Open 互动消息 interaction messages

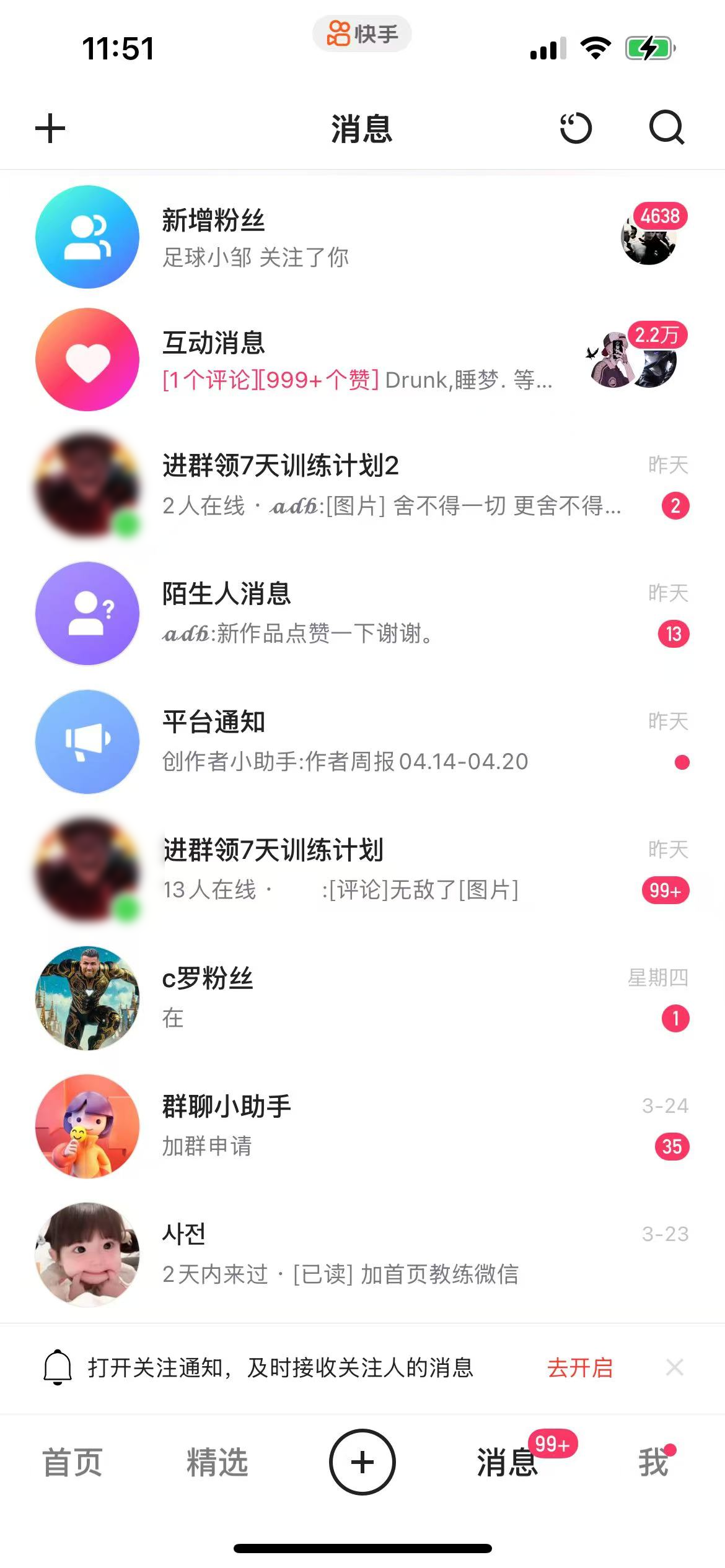[362, 360]
